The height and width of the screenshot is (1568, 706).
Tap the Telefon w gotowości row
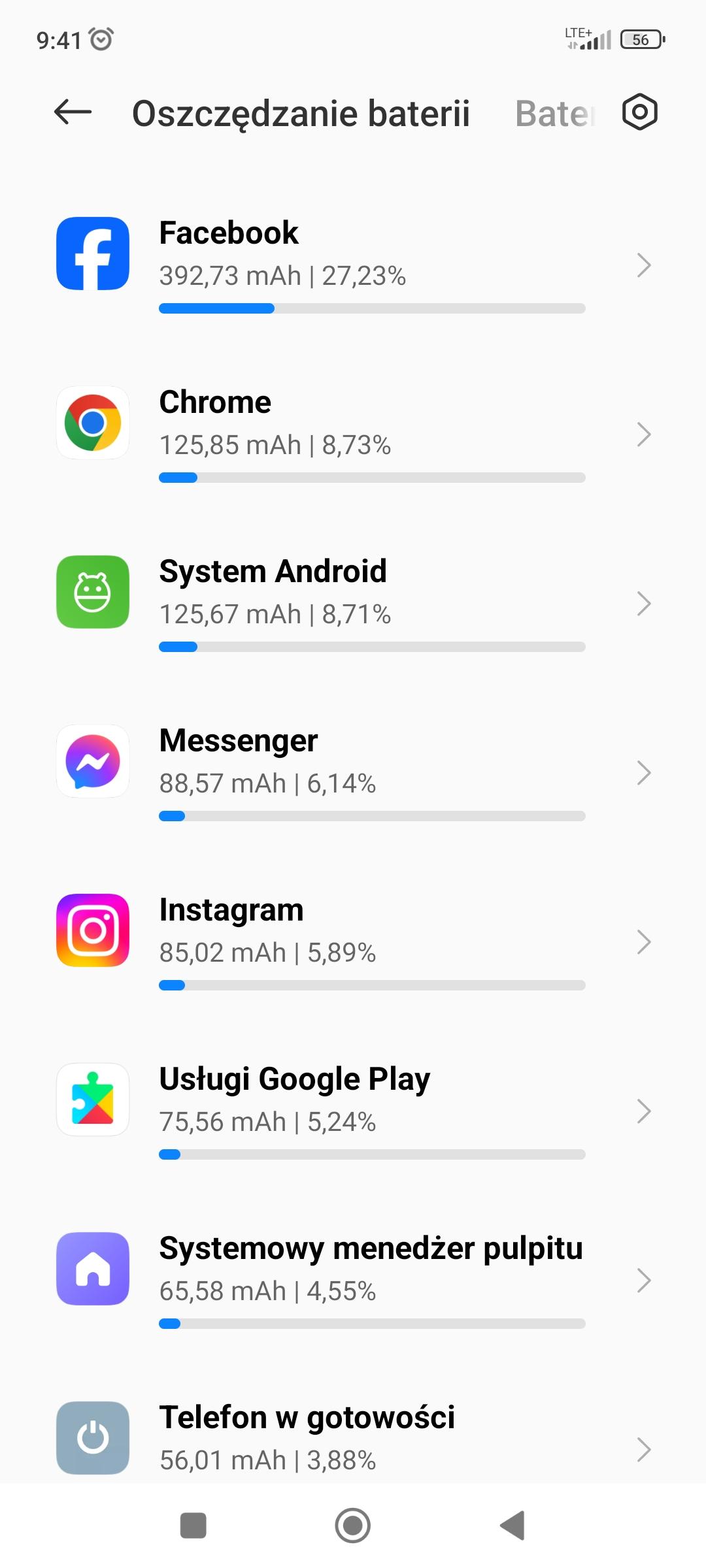[353, 1437]
